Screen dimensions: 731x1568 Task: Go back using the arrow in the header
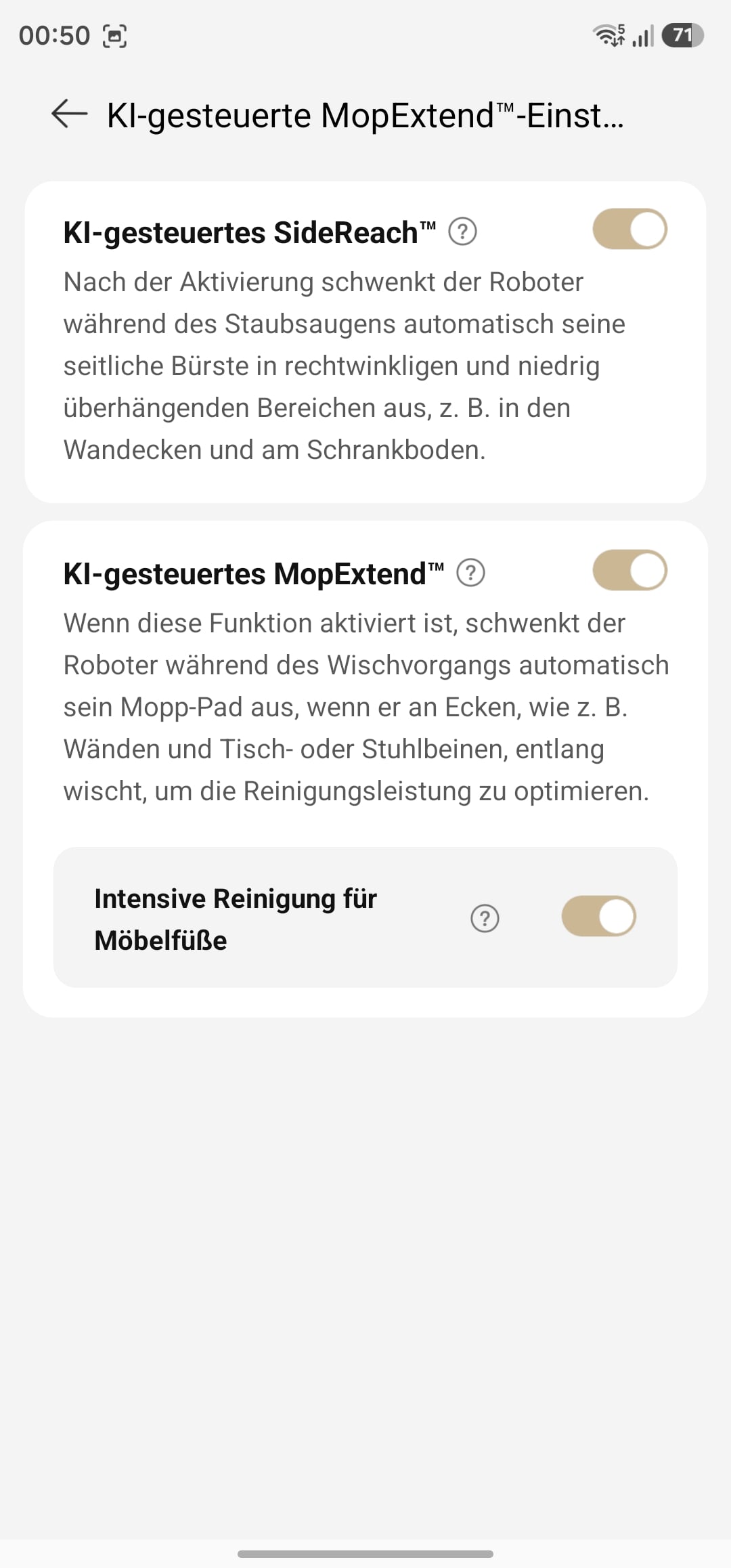pyautogui.click(x=70, y=114)
